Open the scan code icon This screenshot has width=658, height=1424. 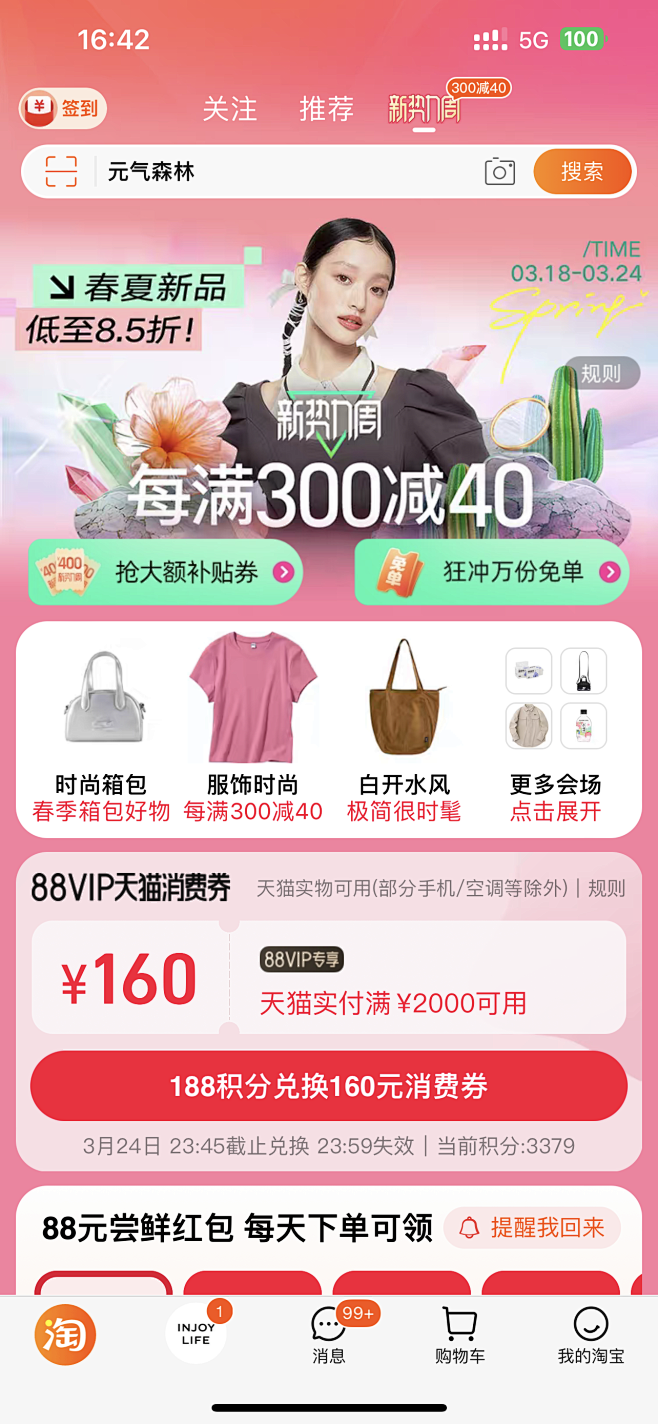tap(61, 172)
